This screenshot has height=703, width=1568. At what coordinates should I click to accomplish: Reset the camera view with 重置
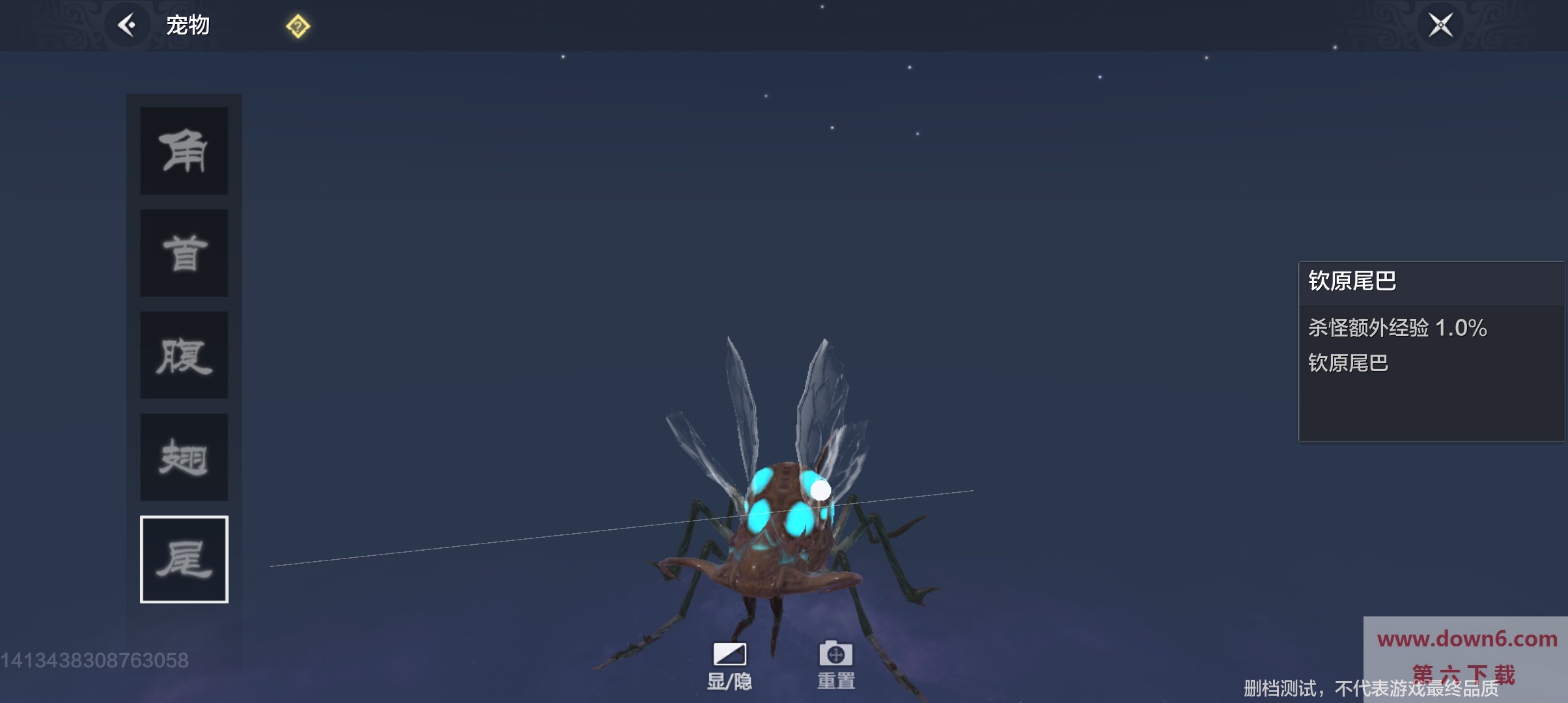[x=836, y=665]
